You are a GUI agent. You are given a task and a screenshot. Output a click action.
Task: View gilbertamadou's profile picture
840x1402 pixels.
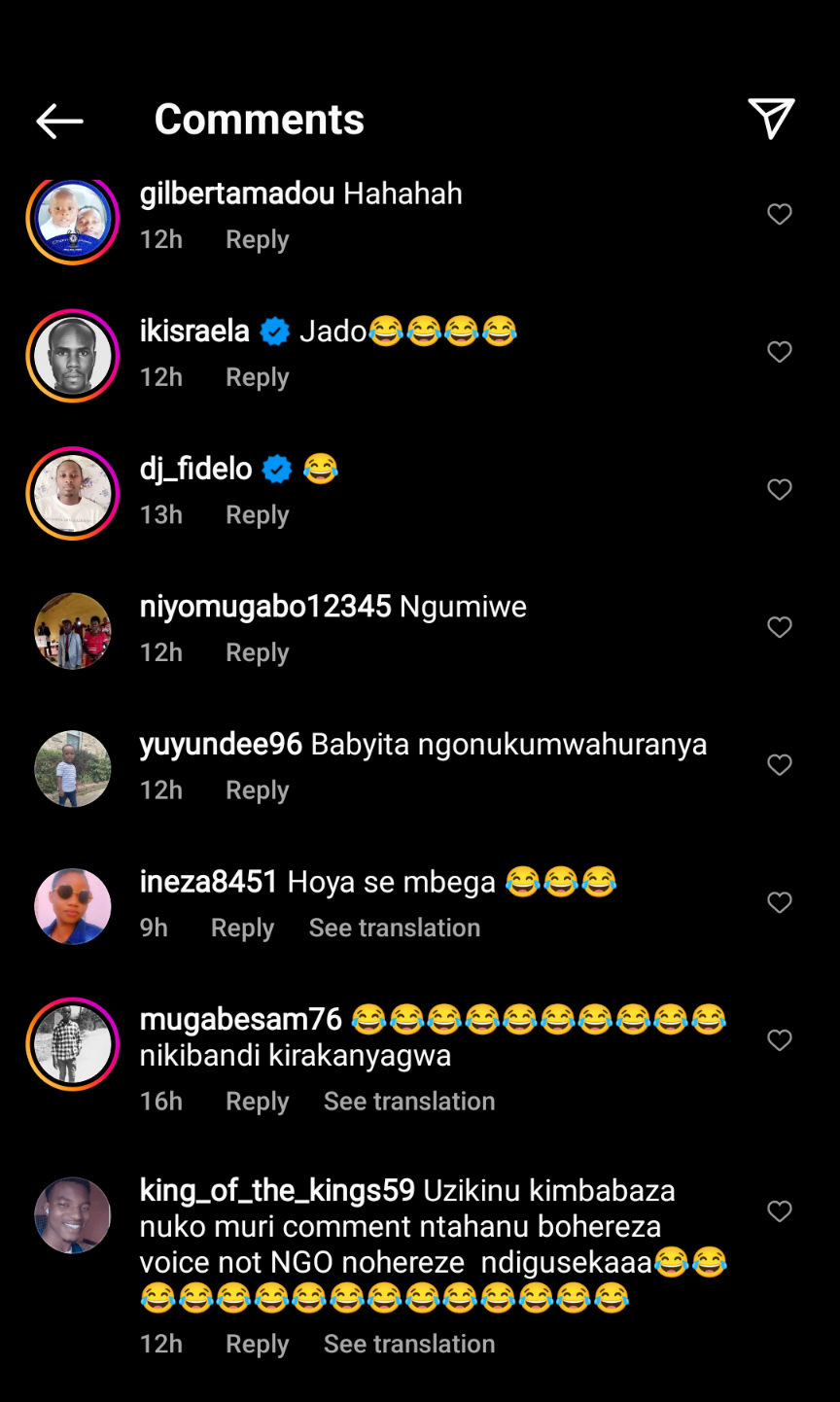pyautogui.click(x=73, y=219)
